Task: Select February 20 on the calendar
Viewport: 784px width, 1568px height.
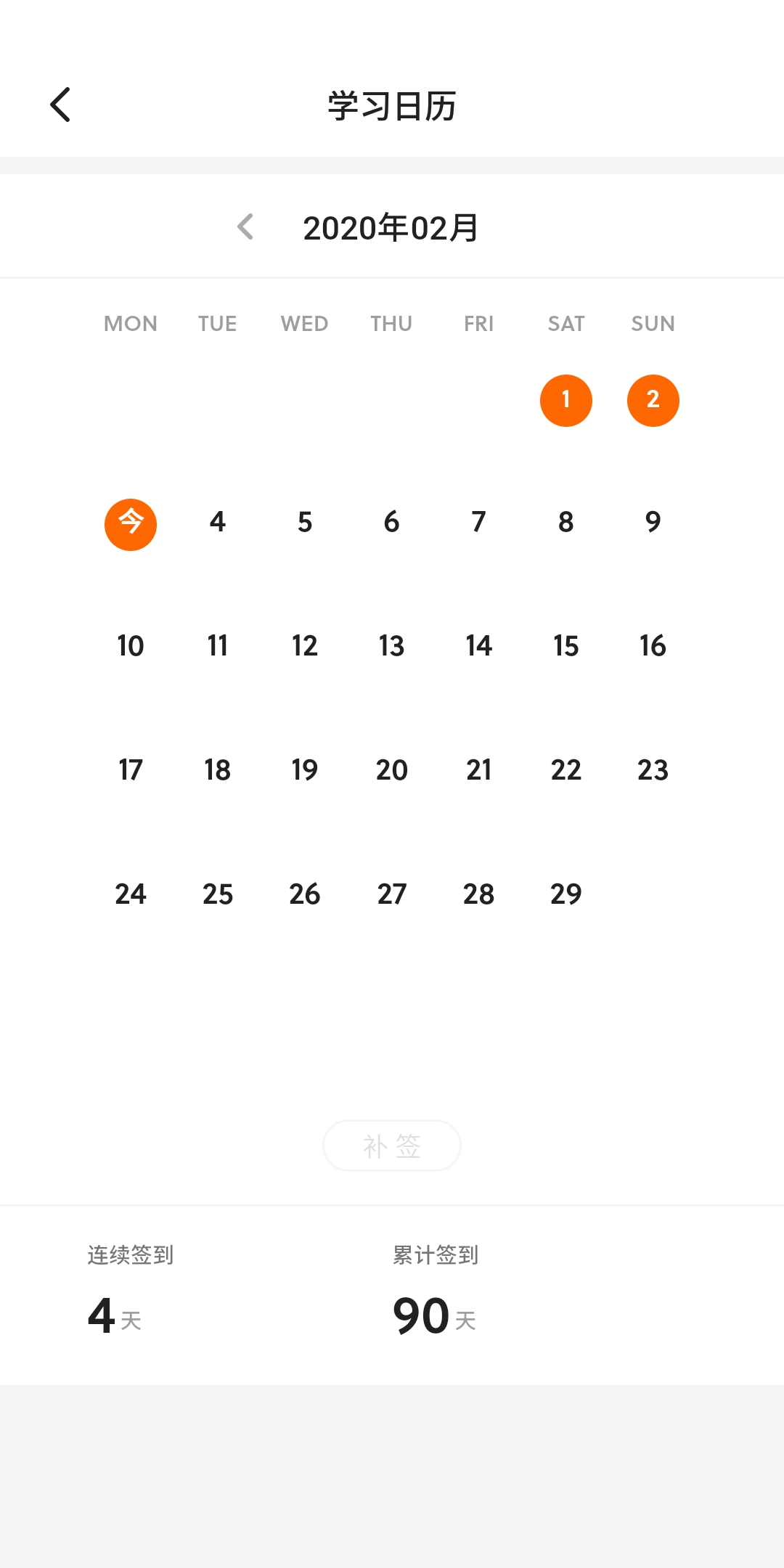Action: (391, 770)
